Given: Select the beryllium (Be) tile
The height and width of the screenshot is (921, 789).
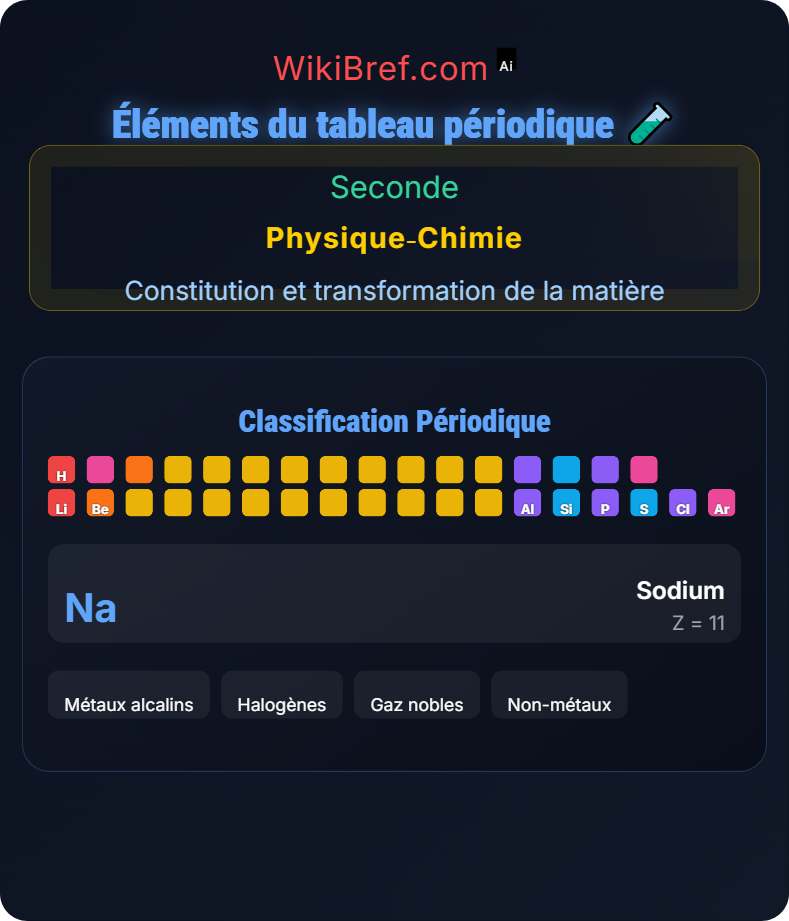Looking at the screenshot, I should (x=99, y=504).
